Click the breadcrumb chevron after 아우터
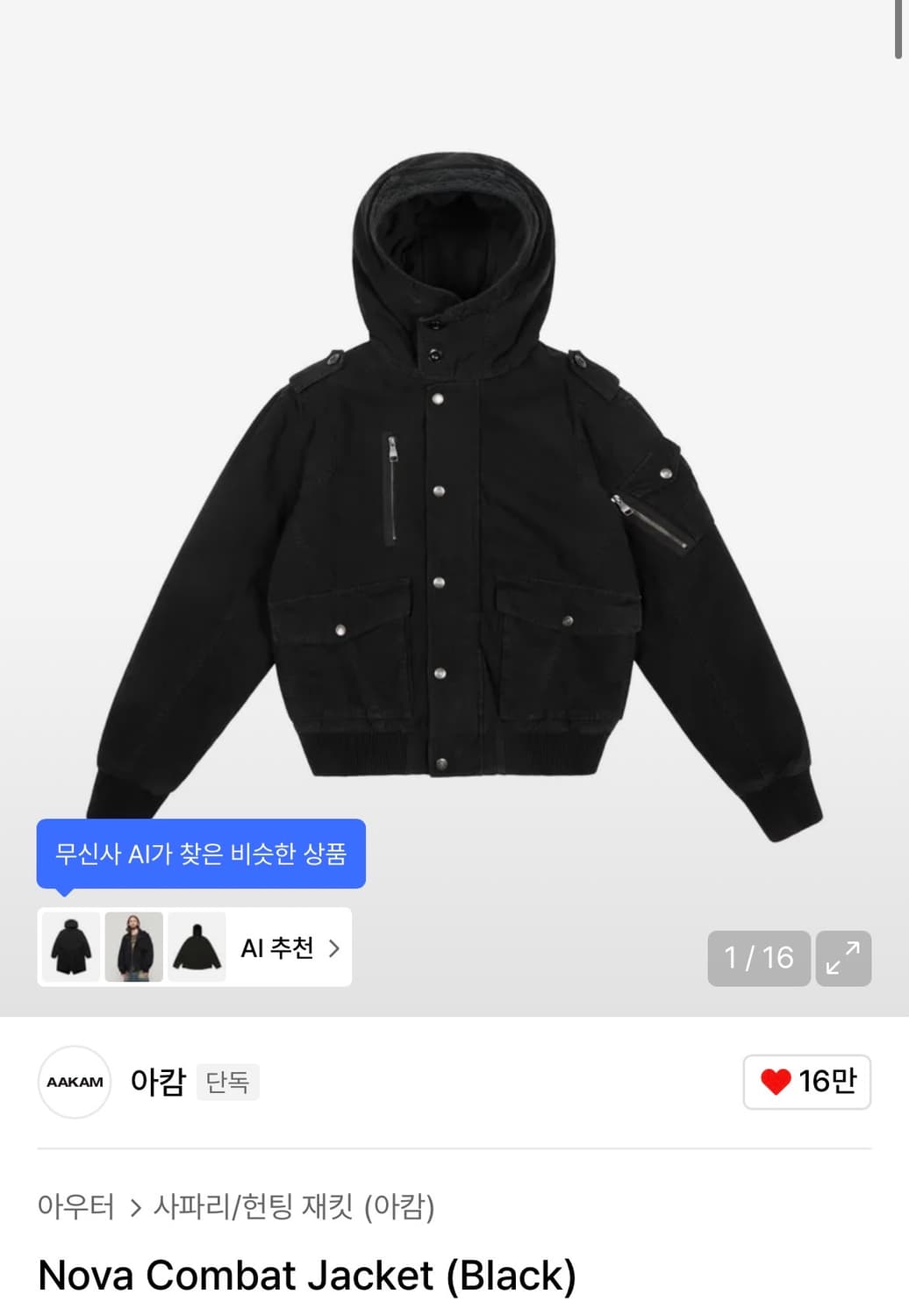 tap(138, 1206)
